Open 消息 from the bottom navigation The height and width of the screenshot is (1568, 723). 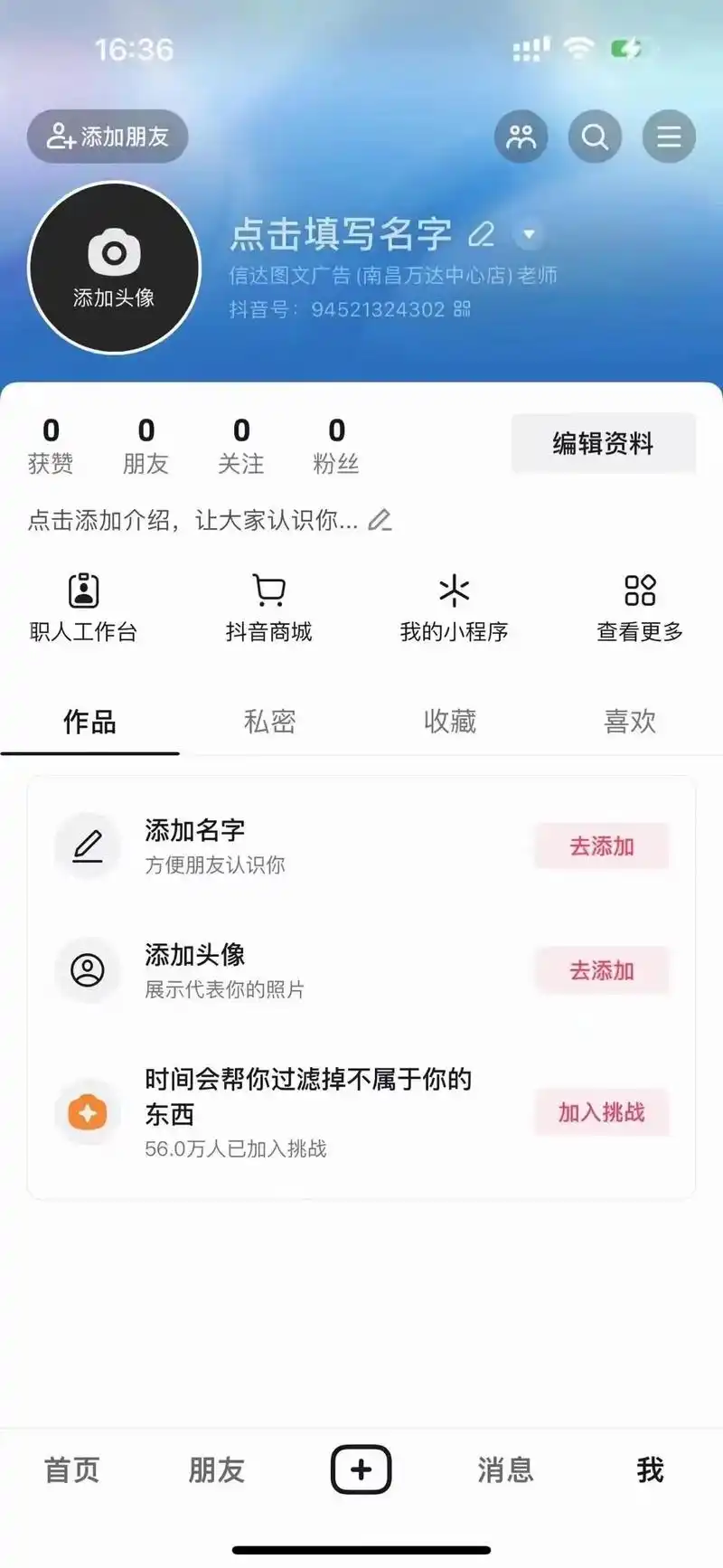tap(504, 1471)
